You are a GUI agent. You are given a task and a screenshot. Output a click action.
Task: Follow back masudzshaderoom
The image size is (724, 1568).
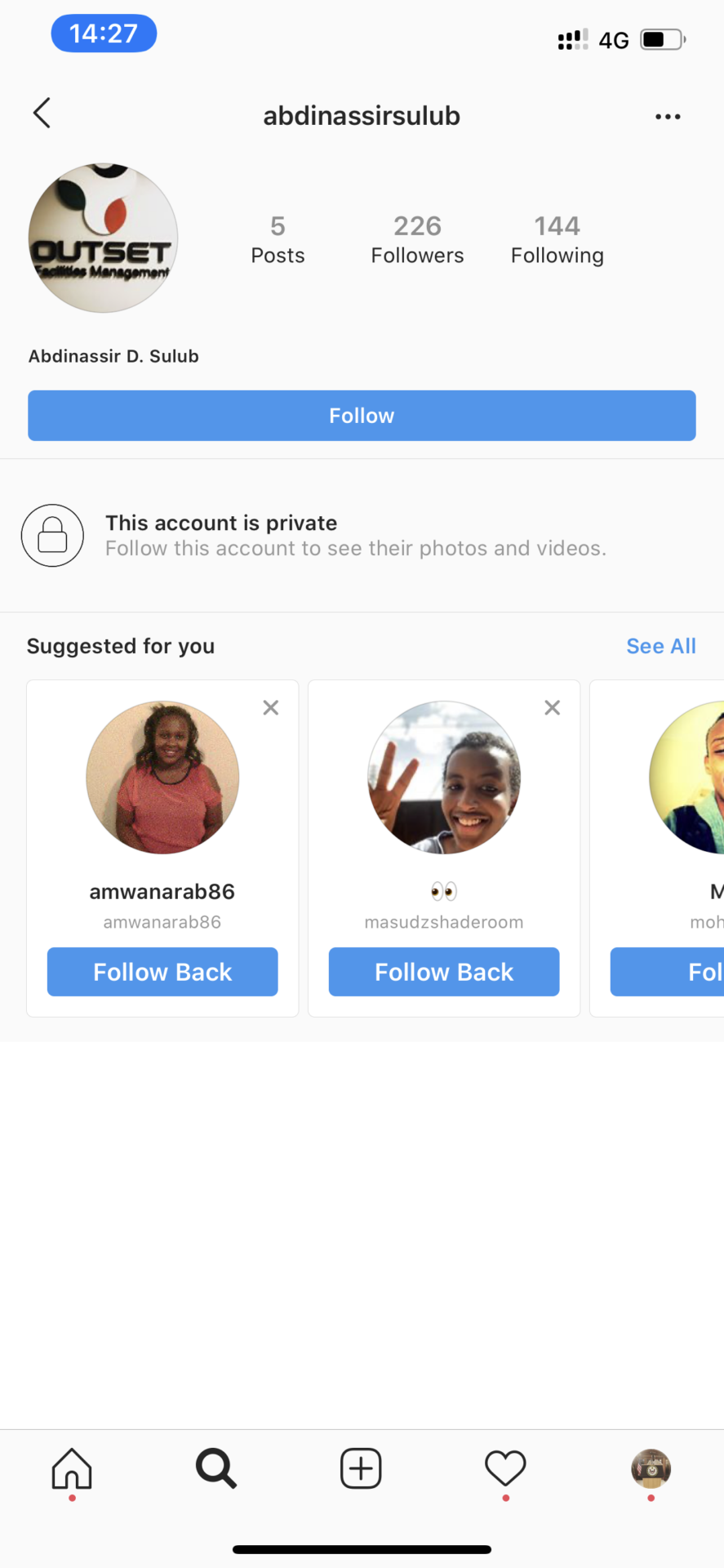444,972
